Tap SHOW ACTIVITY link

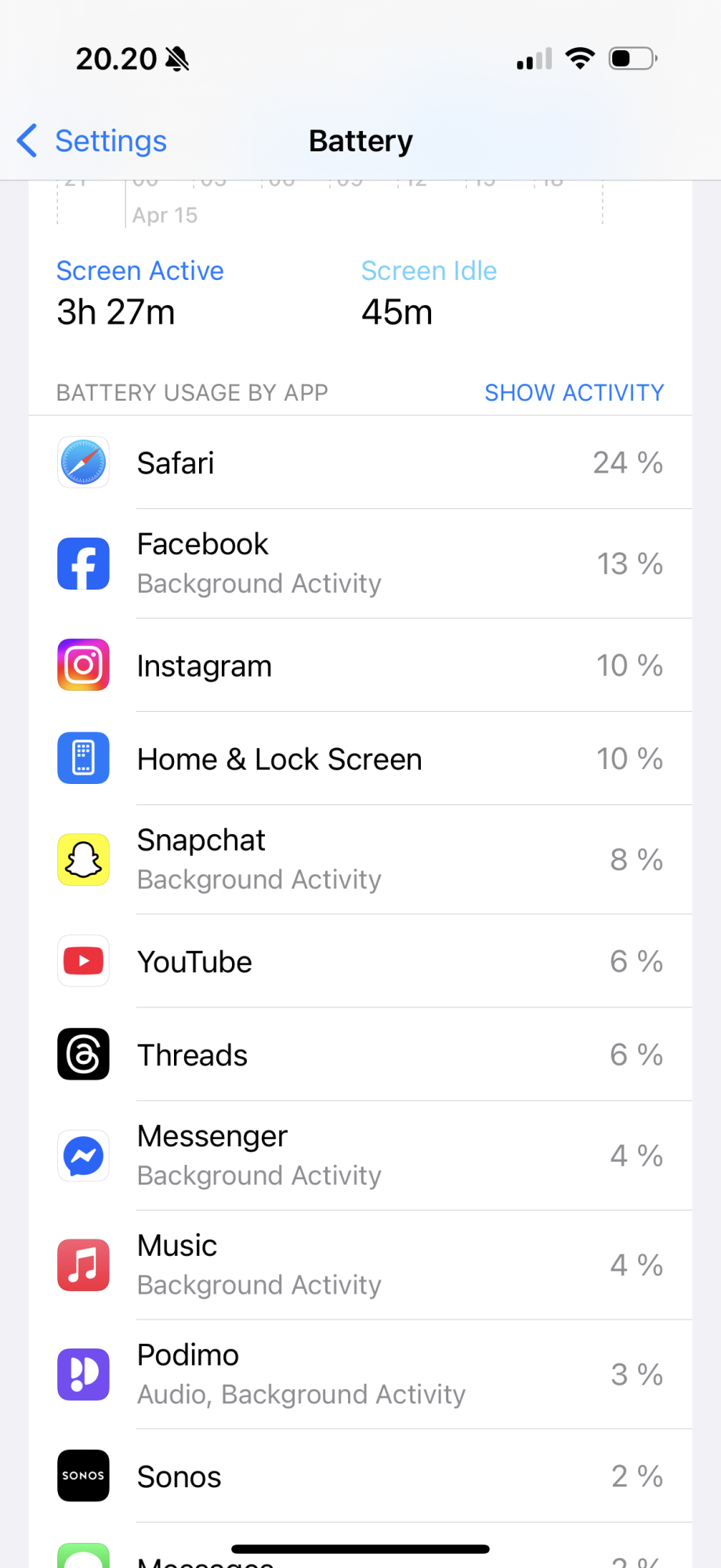coord(574,392)
